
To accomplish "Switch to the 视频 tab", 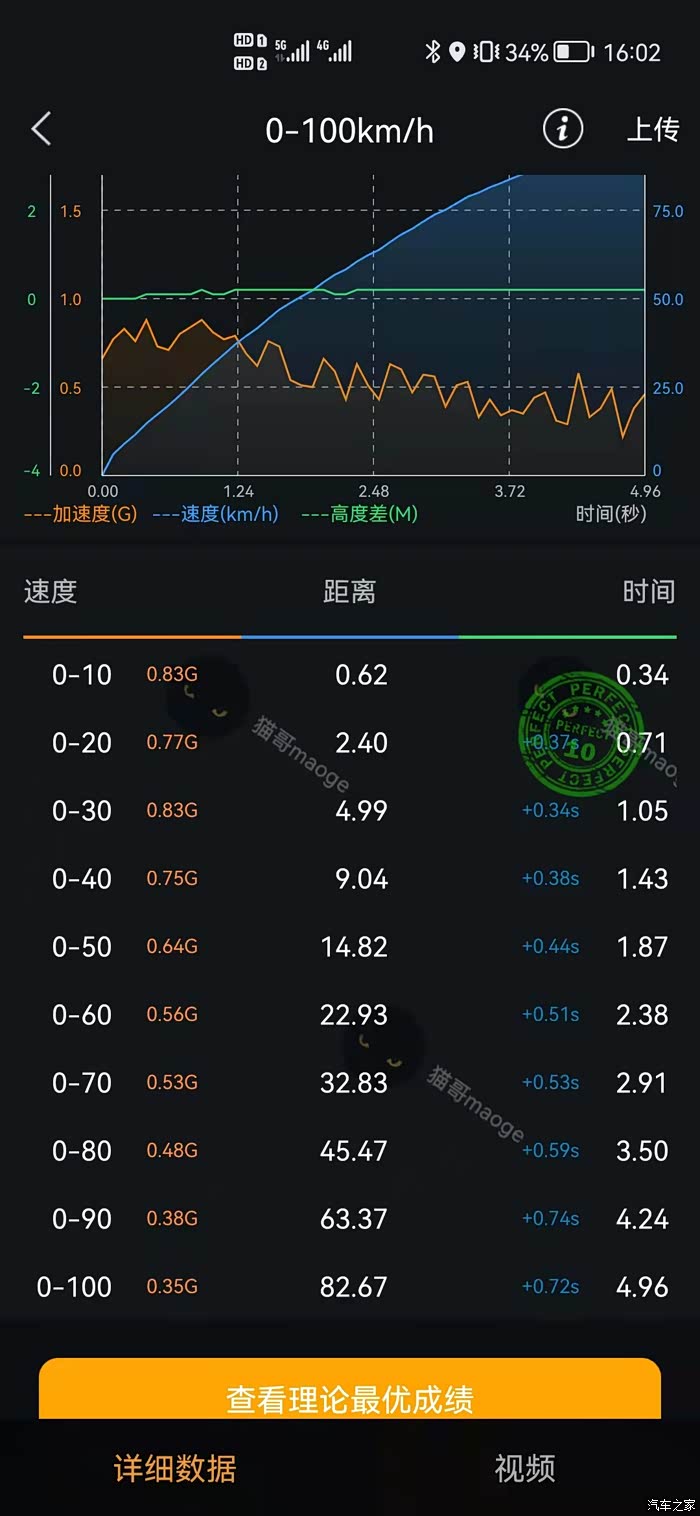I will click(x=525, y=1468).
